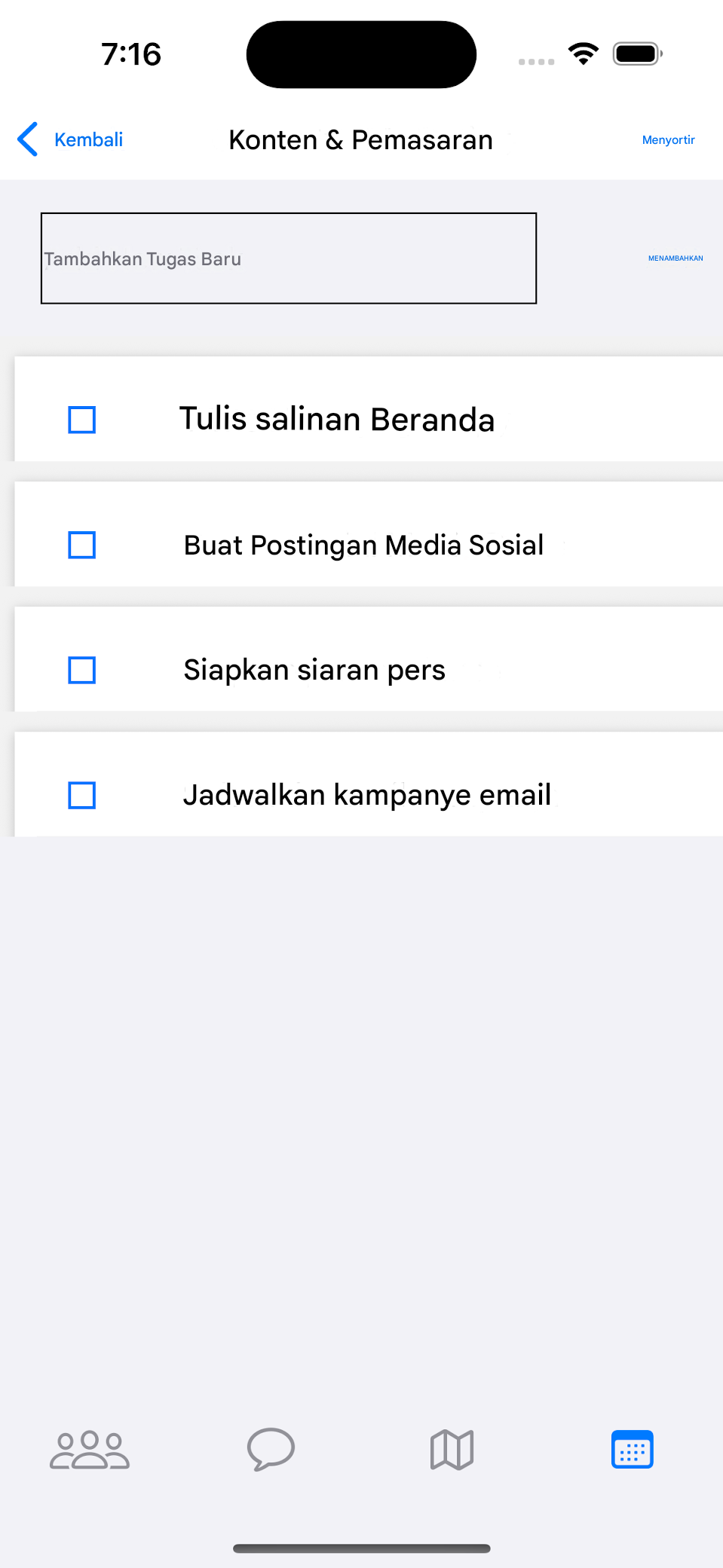Tap the Wi-Fi icon in status bar
Viewport: 723px width, 1568px height.
(x=583, y=53)
